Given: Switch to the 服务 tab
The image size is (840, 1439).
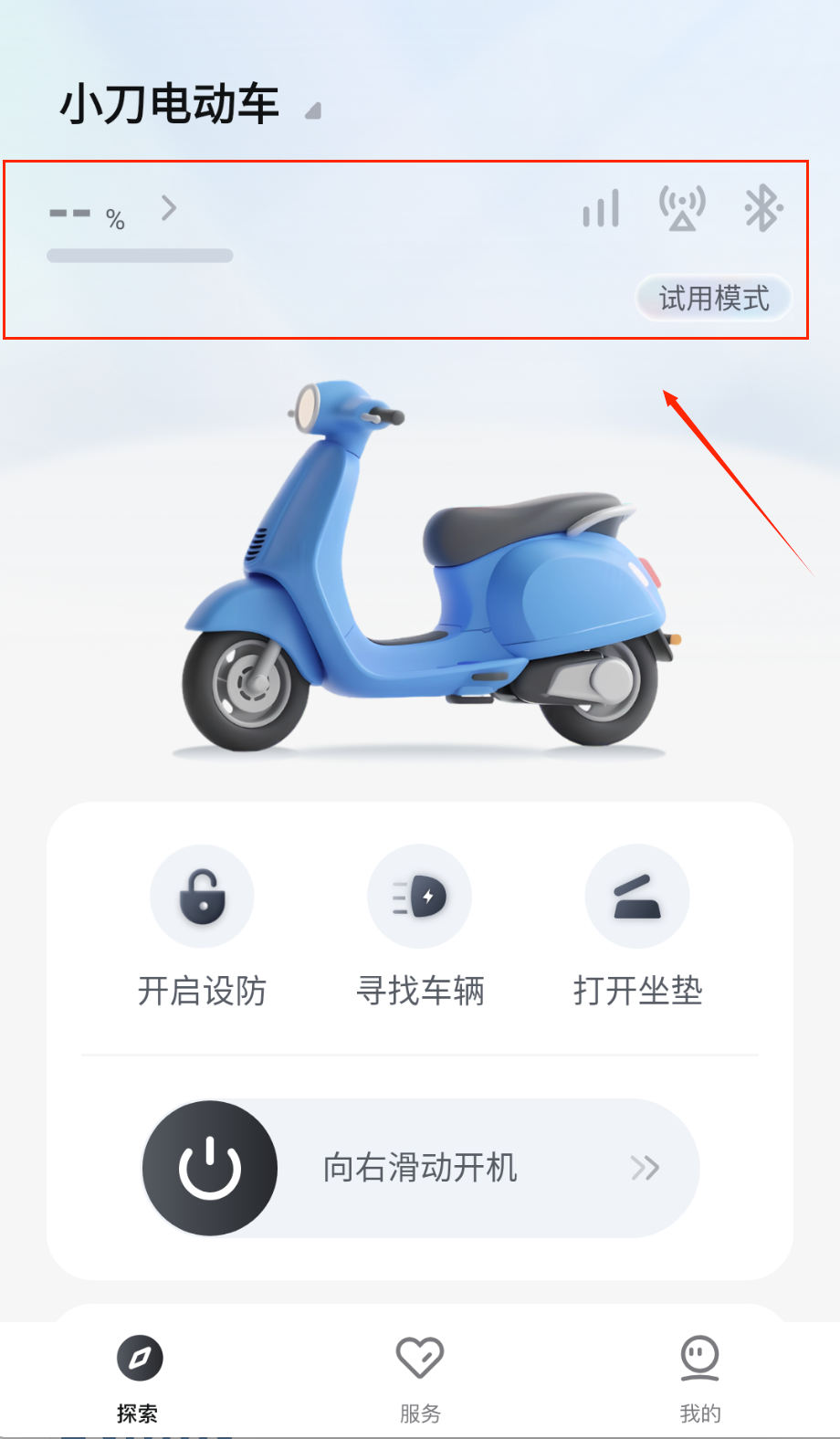Looking at the screenshot, I should point(420,1377).
